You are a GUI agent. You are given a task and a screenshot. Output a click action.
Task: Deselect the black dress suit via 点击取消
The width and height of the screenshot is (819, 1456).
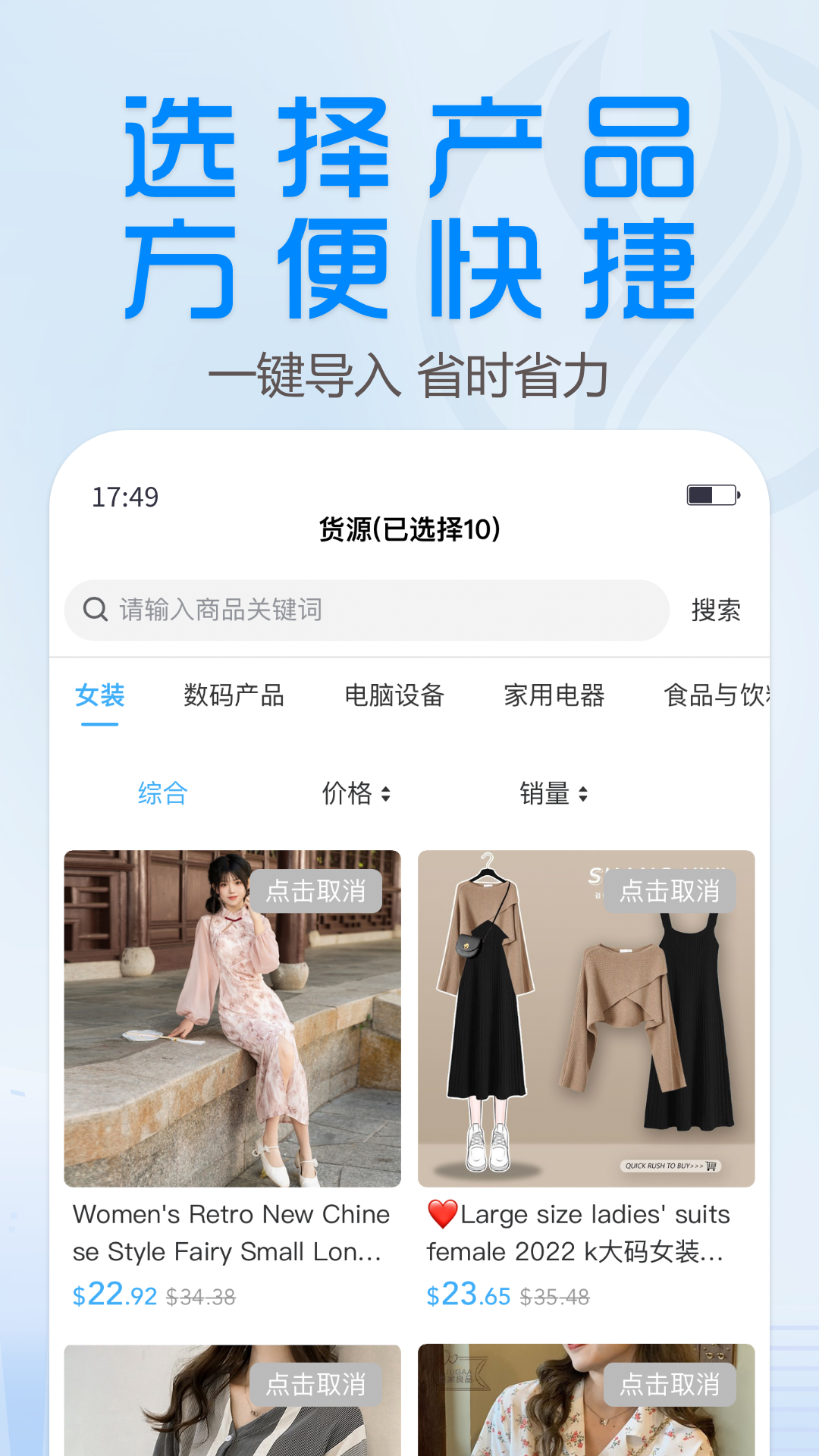(x=668, y=892)
